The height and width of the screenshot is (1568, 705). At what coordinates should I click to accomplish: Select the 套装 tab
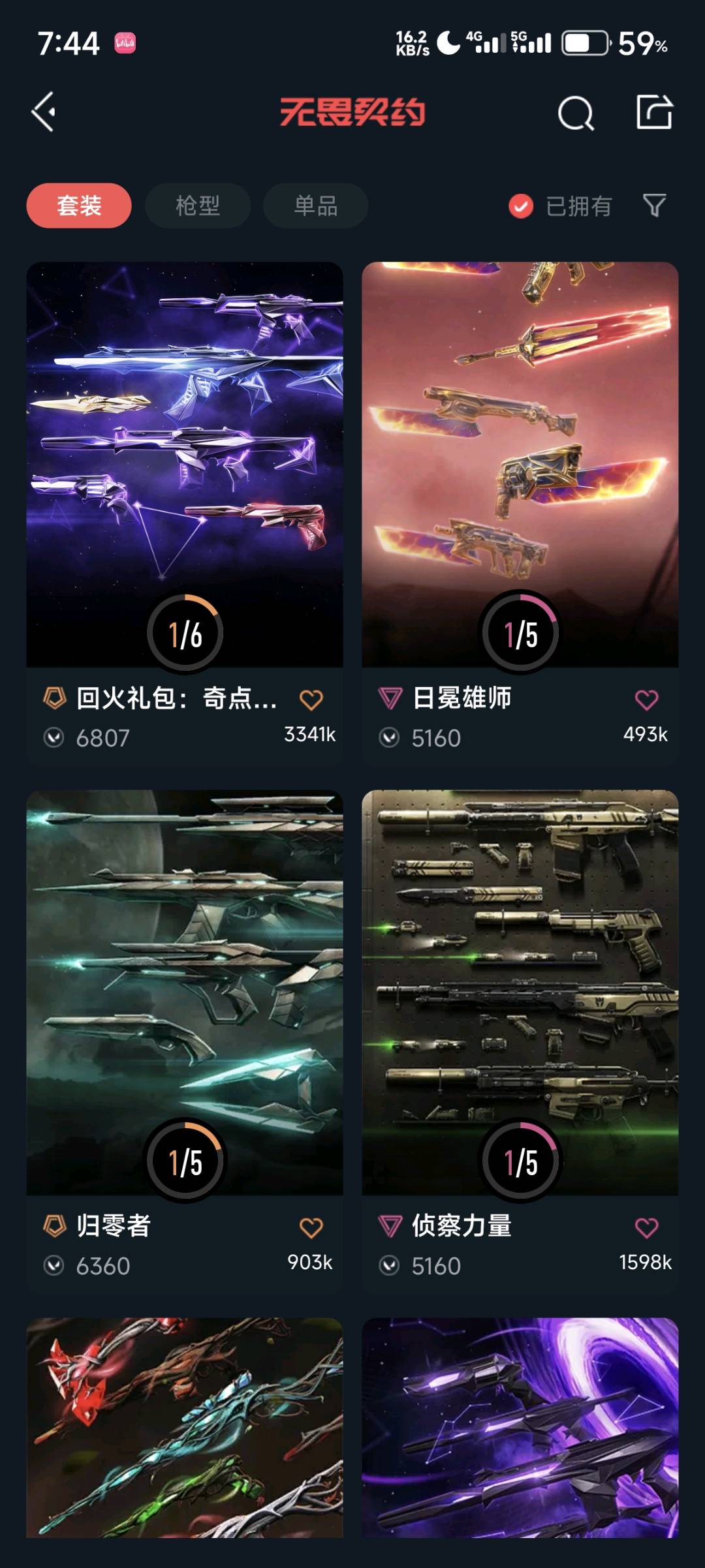(x=79, y=206)
